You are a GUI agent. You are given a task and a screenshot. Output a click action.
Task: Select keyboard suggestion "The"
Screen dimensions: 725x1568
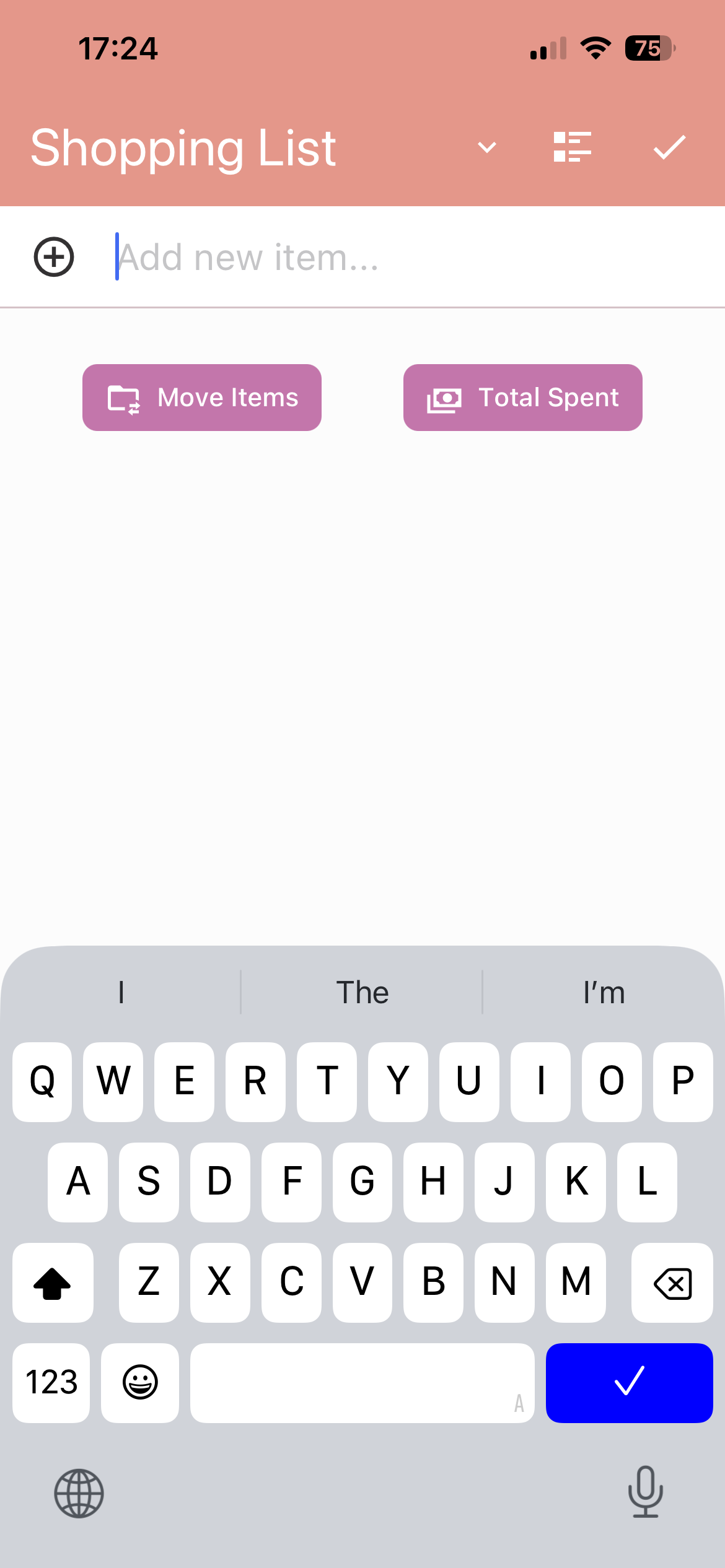[x=362, y=993]
